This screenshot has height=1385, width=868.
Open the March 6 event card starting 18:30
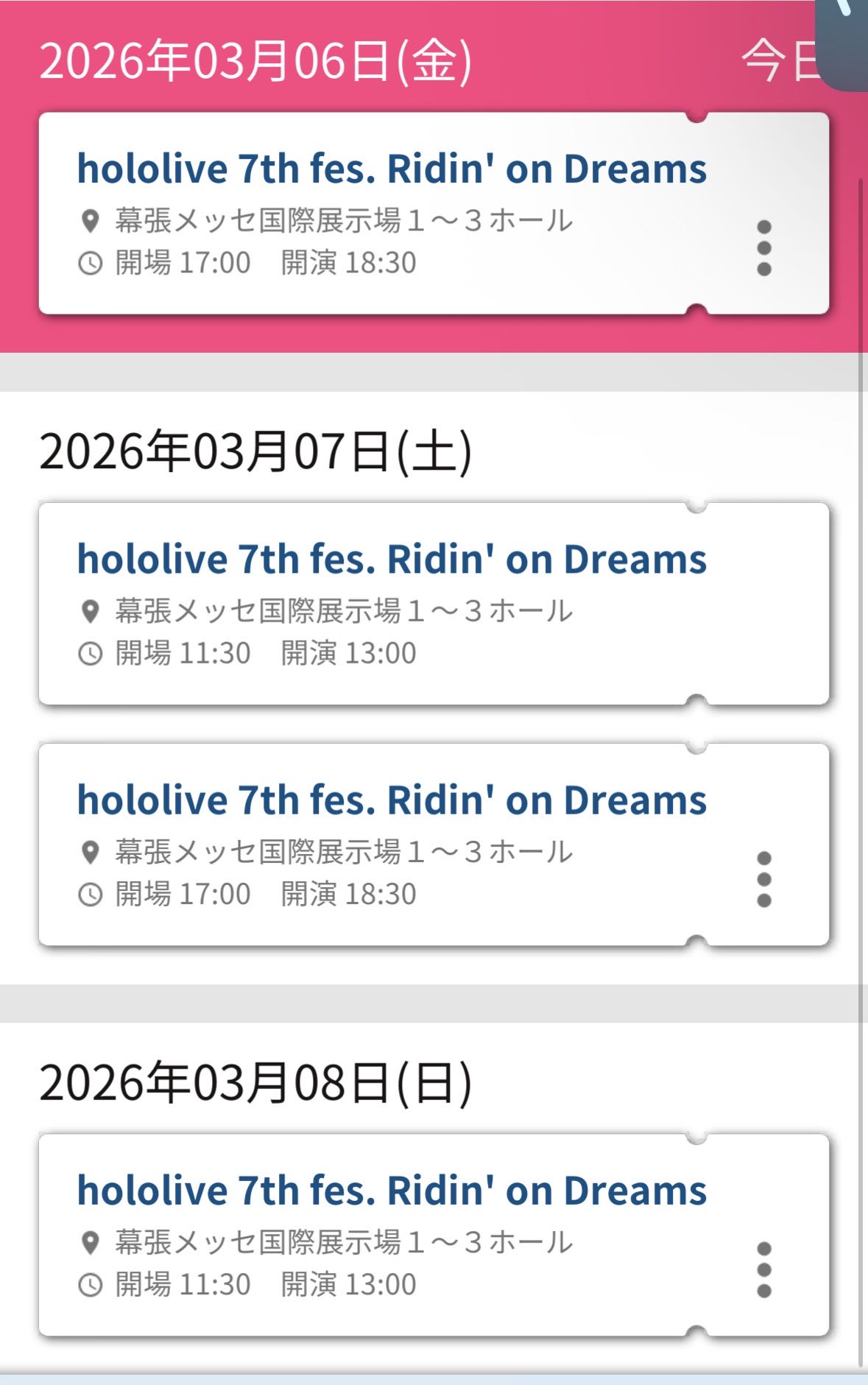391,169
